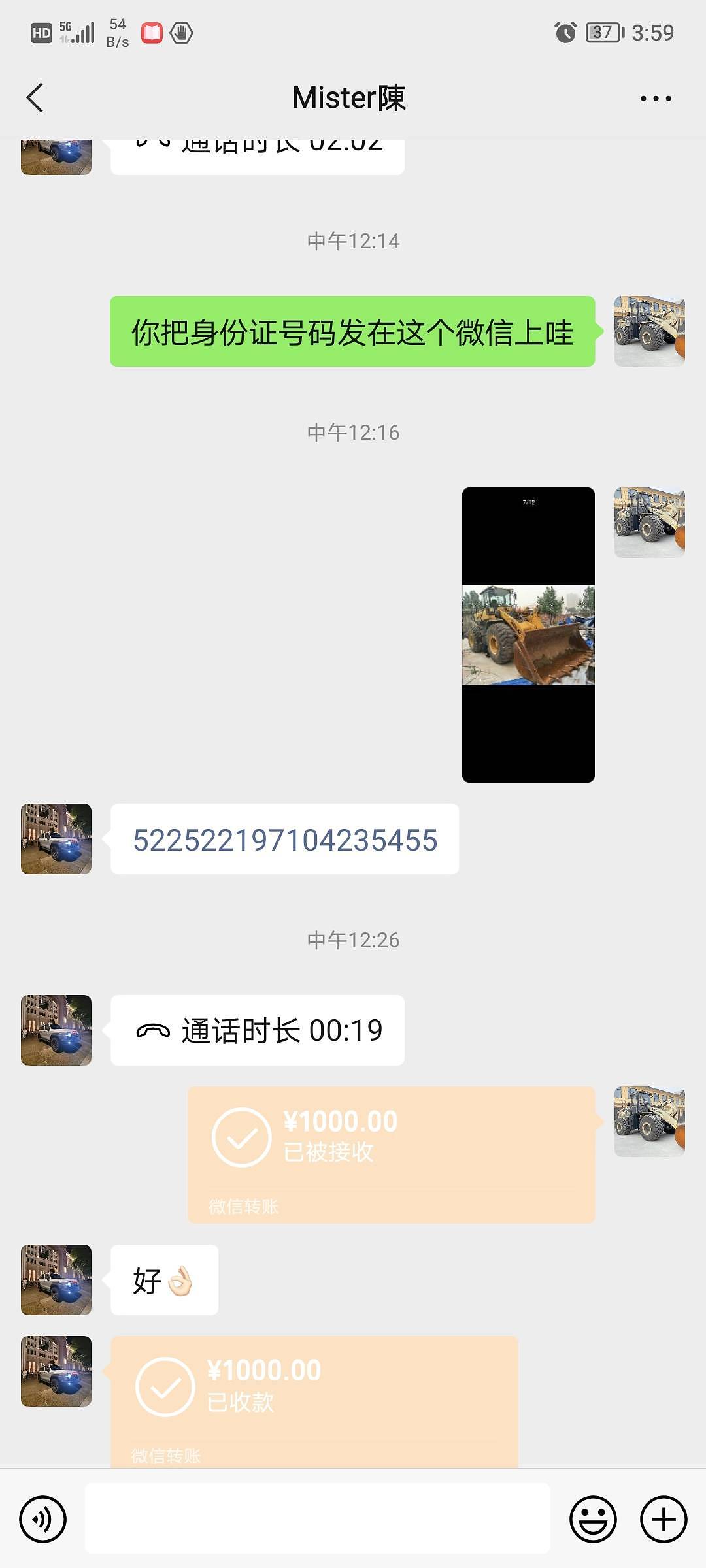Open the emoji sticker panel

593,1519
